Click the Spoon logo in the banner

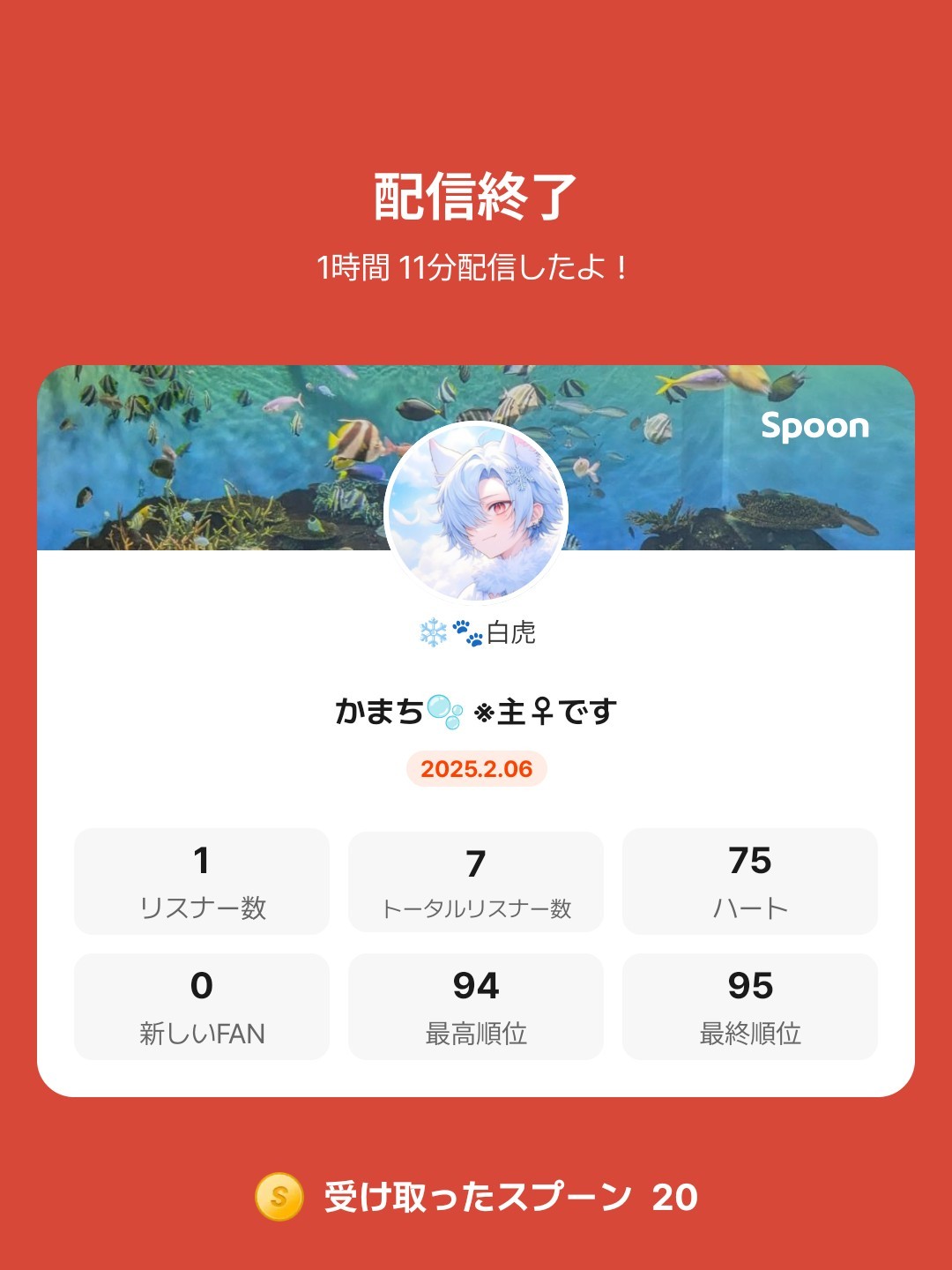coord(815,428)
